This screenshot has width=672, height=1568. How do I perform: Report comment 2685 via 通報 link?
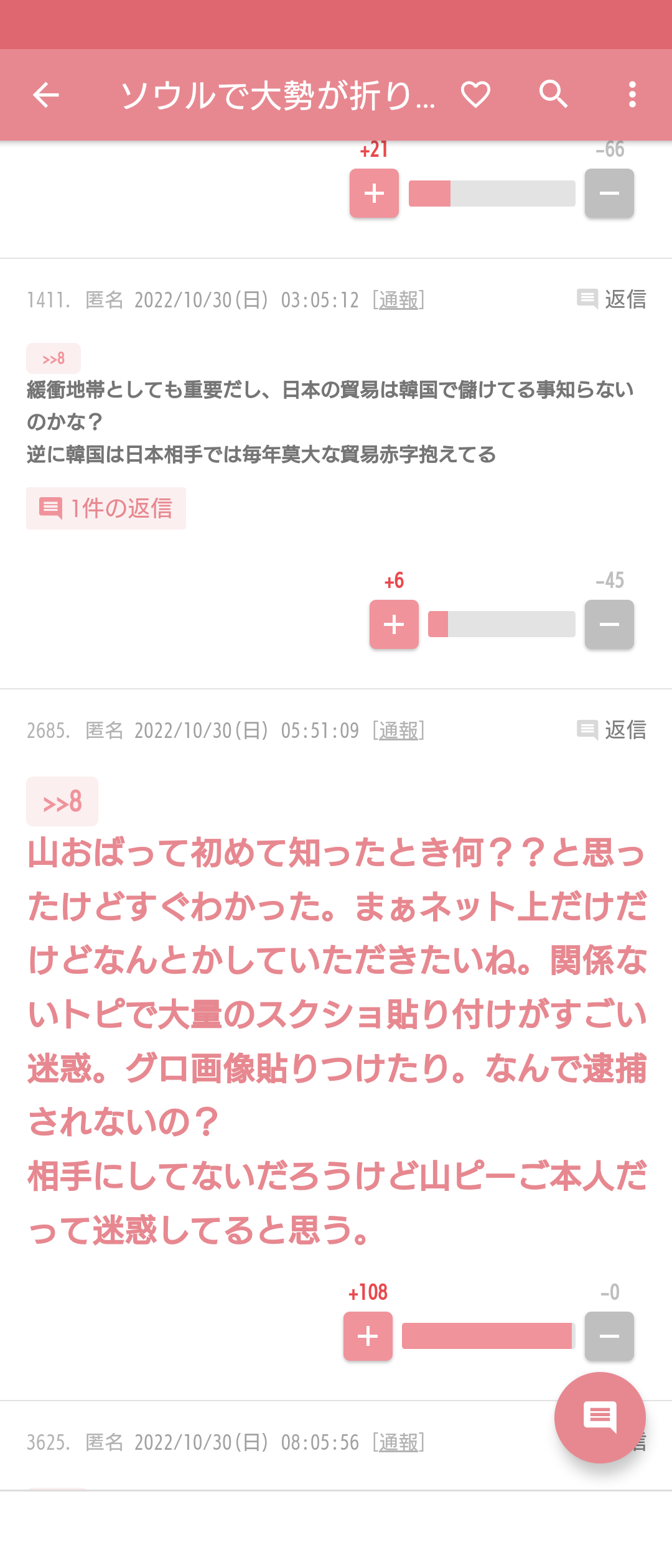click(x=399, y=730)
